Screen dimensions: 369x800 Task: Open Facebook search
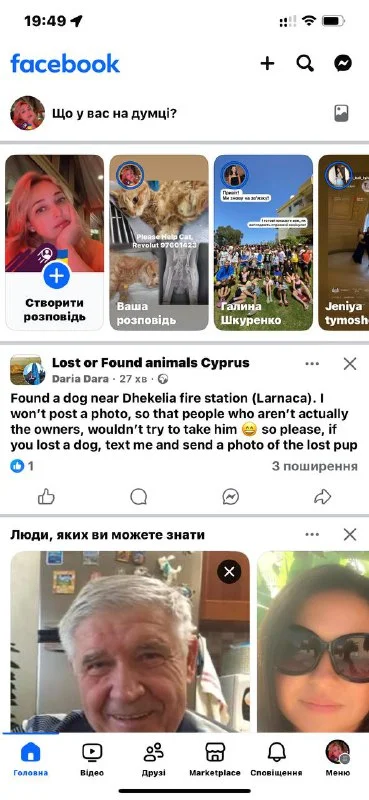pyautogui.click(x=305, y=63)
